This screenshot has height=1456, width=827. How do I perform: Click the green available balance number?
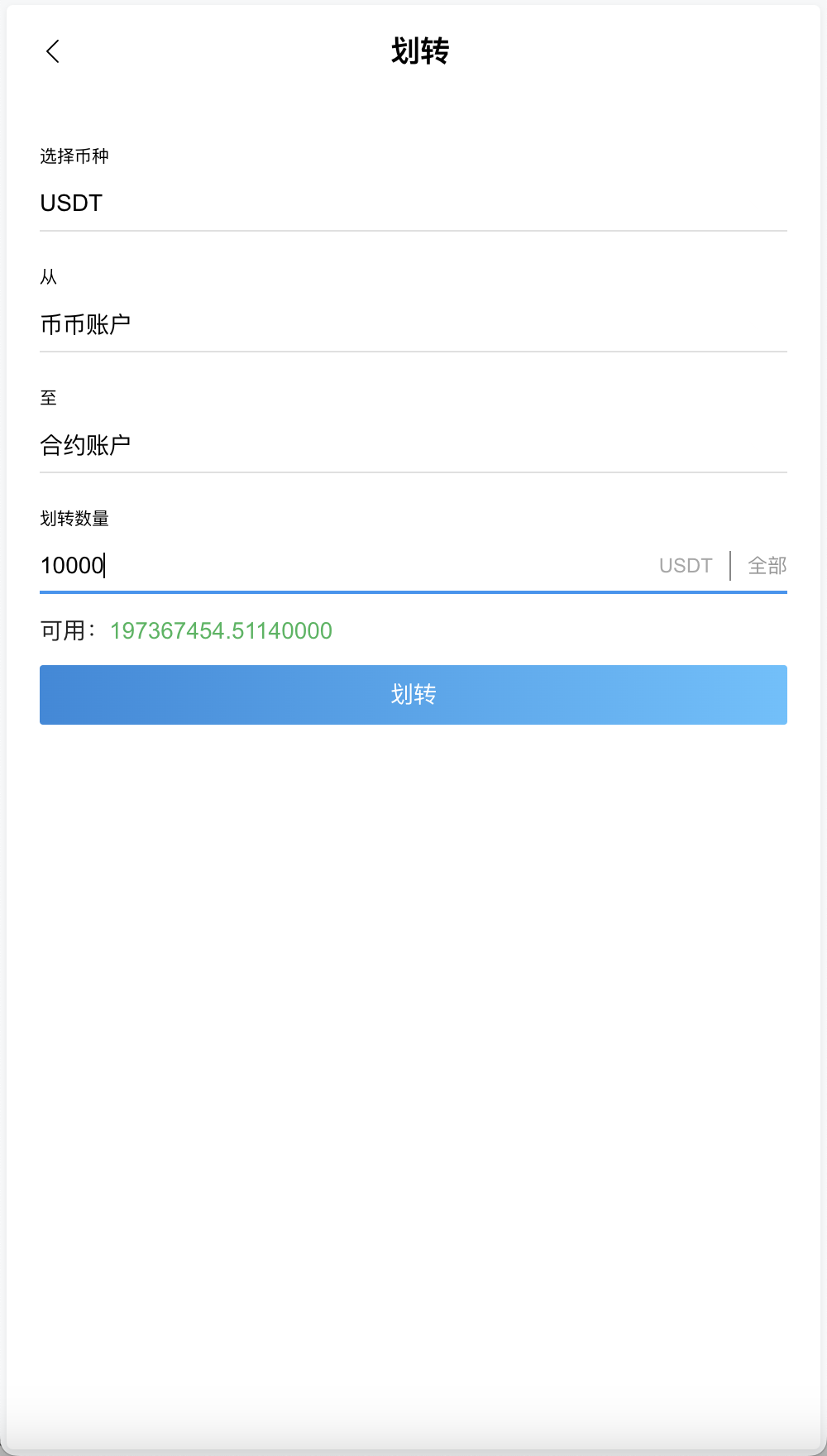(221, 630)
